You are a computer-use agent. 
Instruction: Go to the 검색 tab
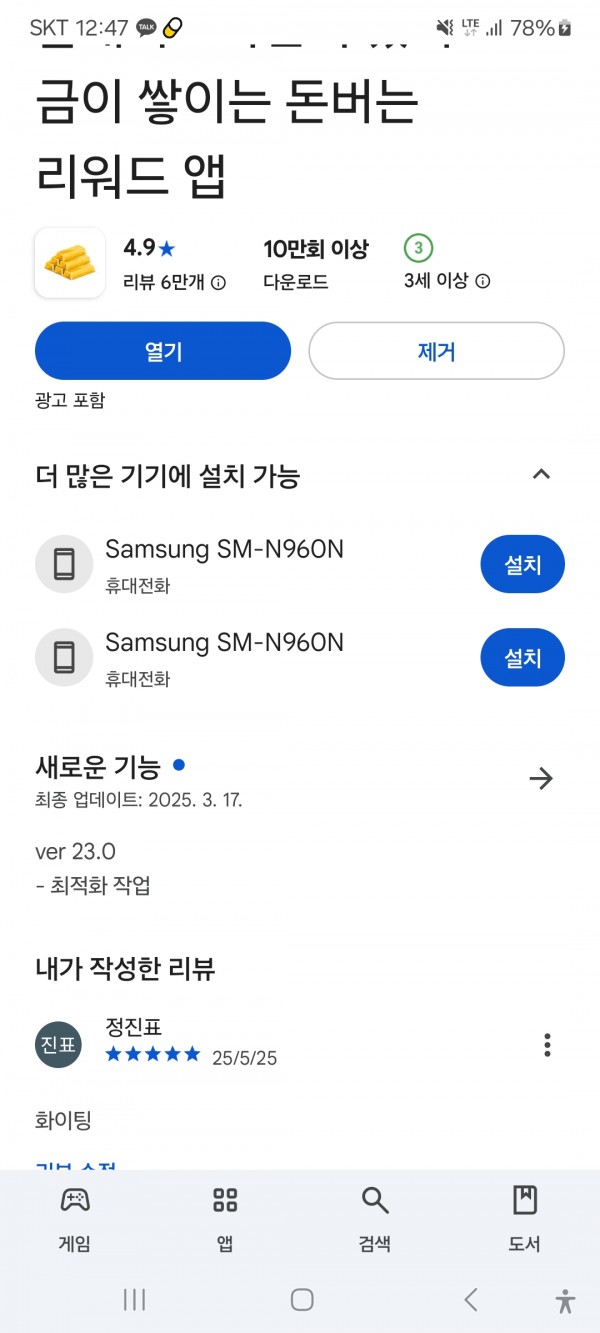[375, 1218]
